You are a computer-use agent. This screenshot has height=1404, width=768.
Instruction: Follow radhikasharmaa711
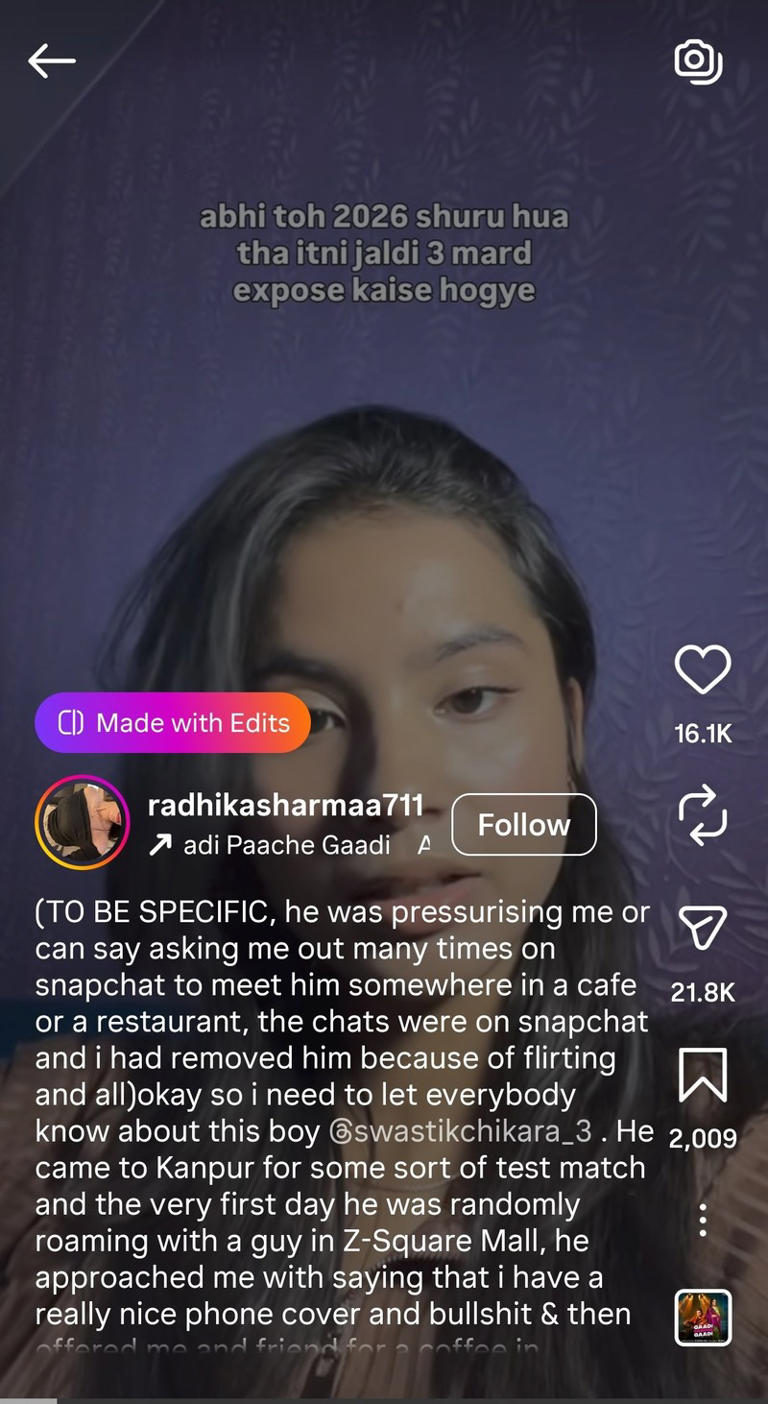[523, 825]
